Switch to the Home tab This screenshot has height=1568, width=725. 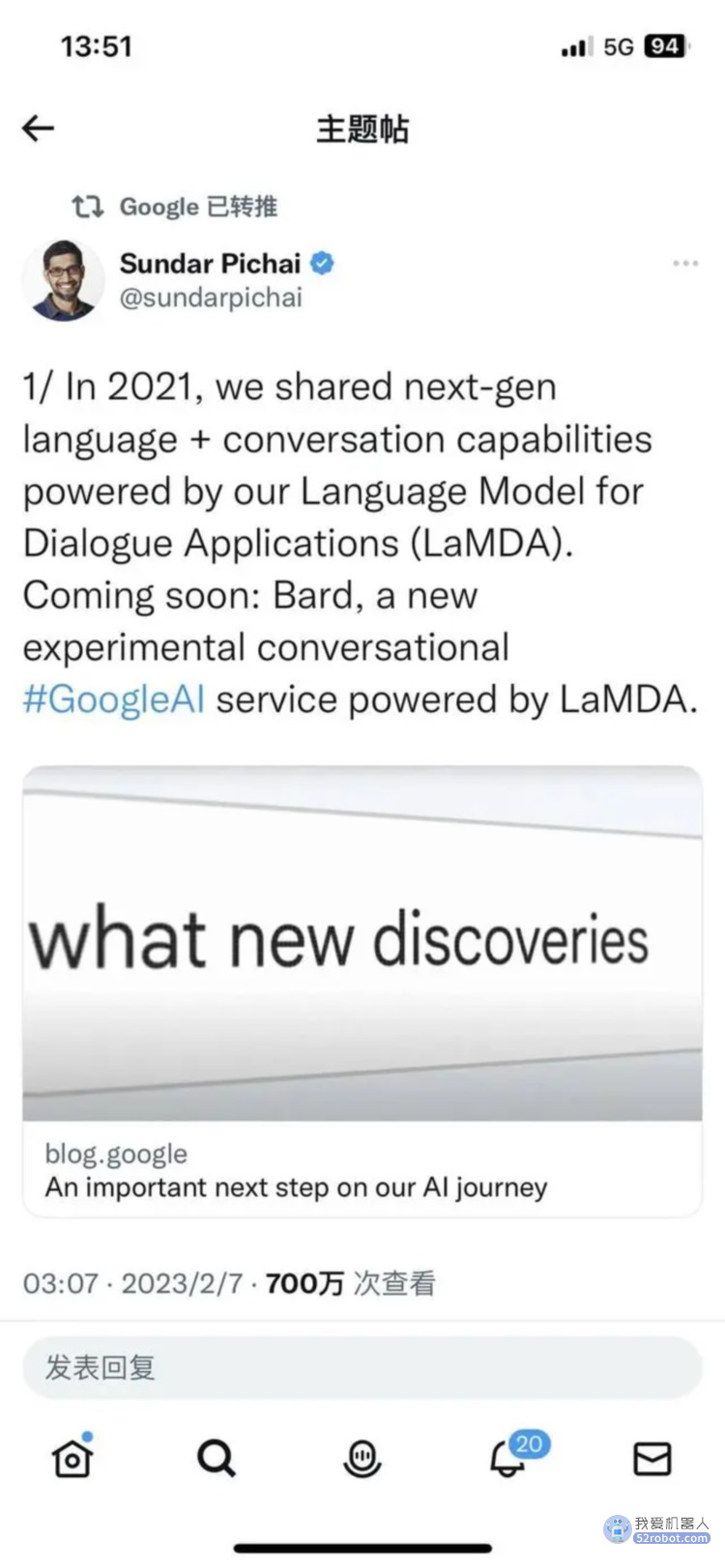click(x=72, y=1458)
